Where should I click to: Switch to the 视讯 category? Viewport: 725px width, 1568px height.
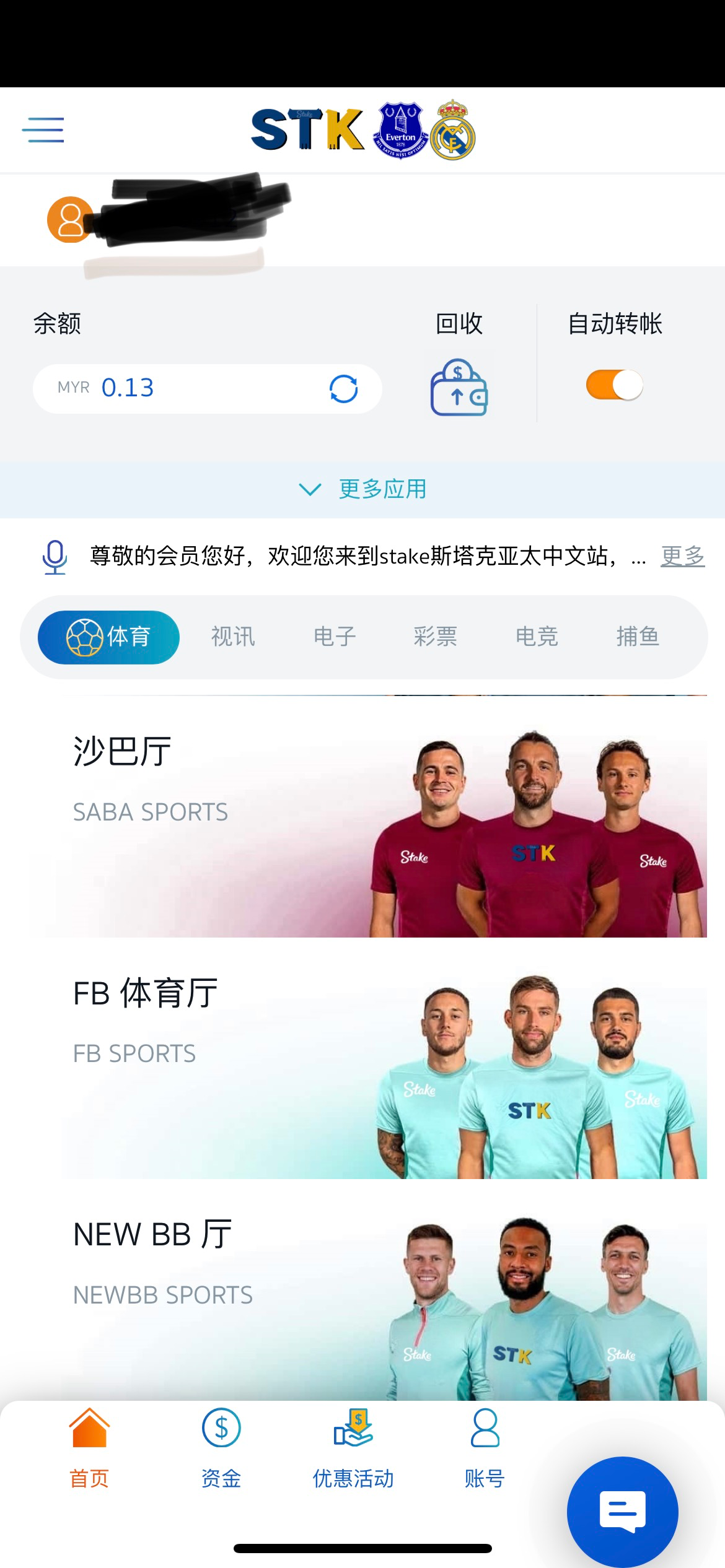[233, 637]
